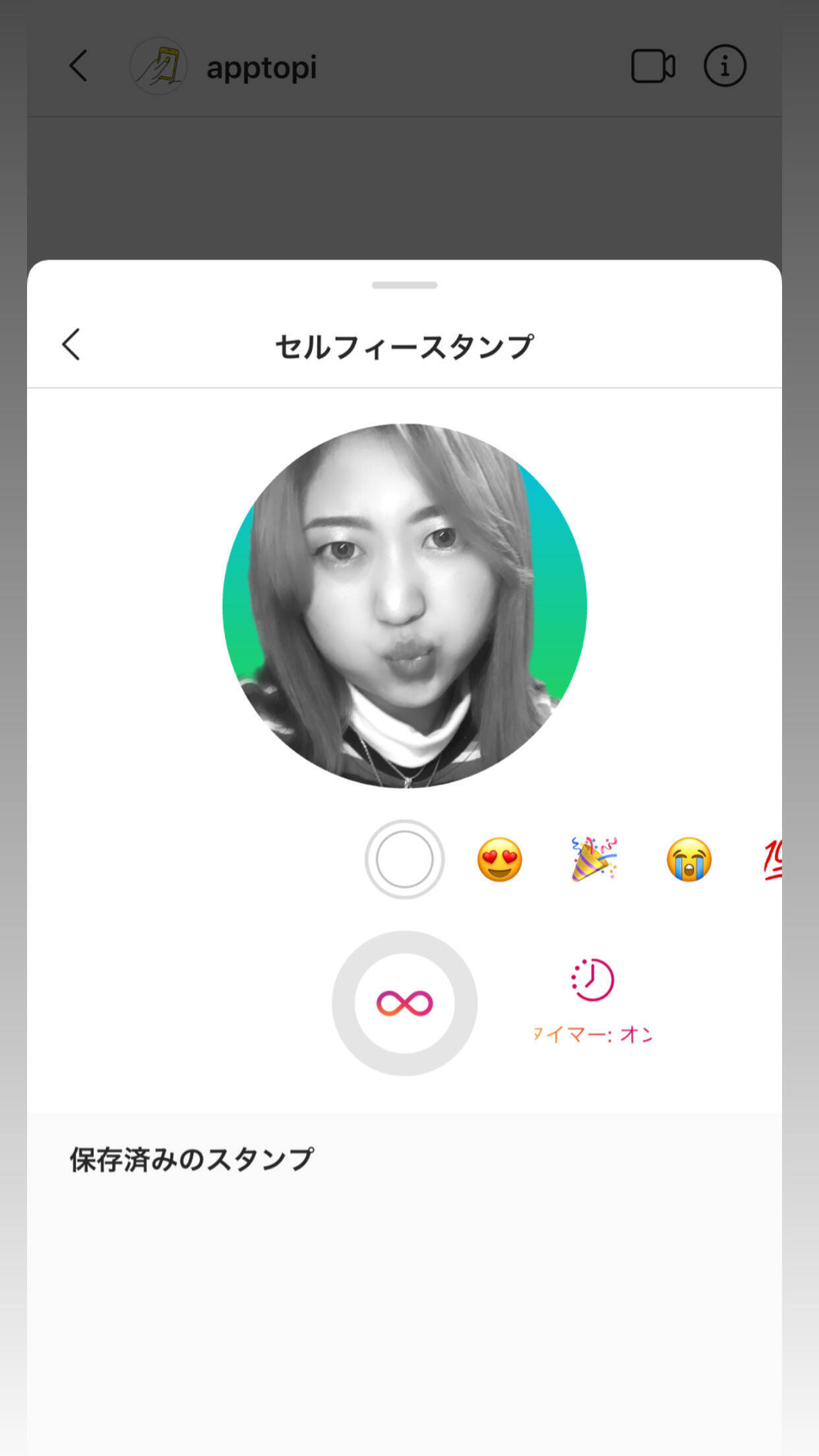Record a Boomerang selfie sticker
The image size is (819, 1456).
click(x=404, y=1003)
